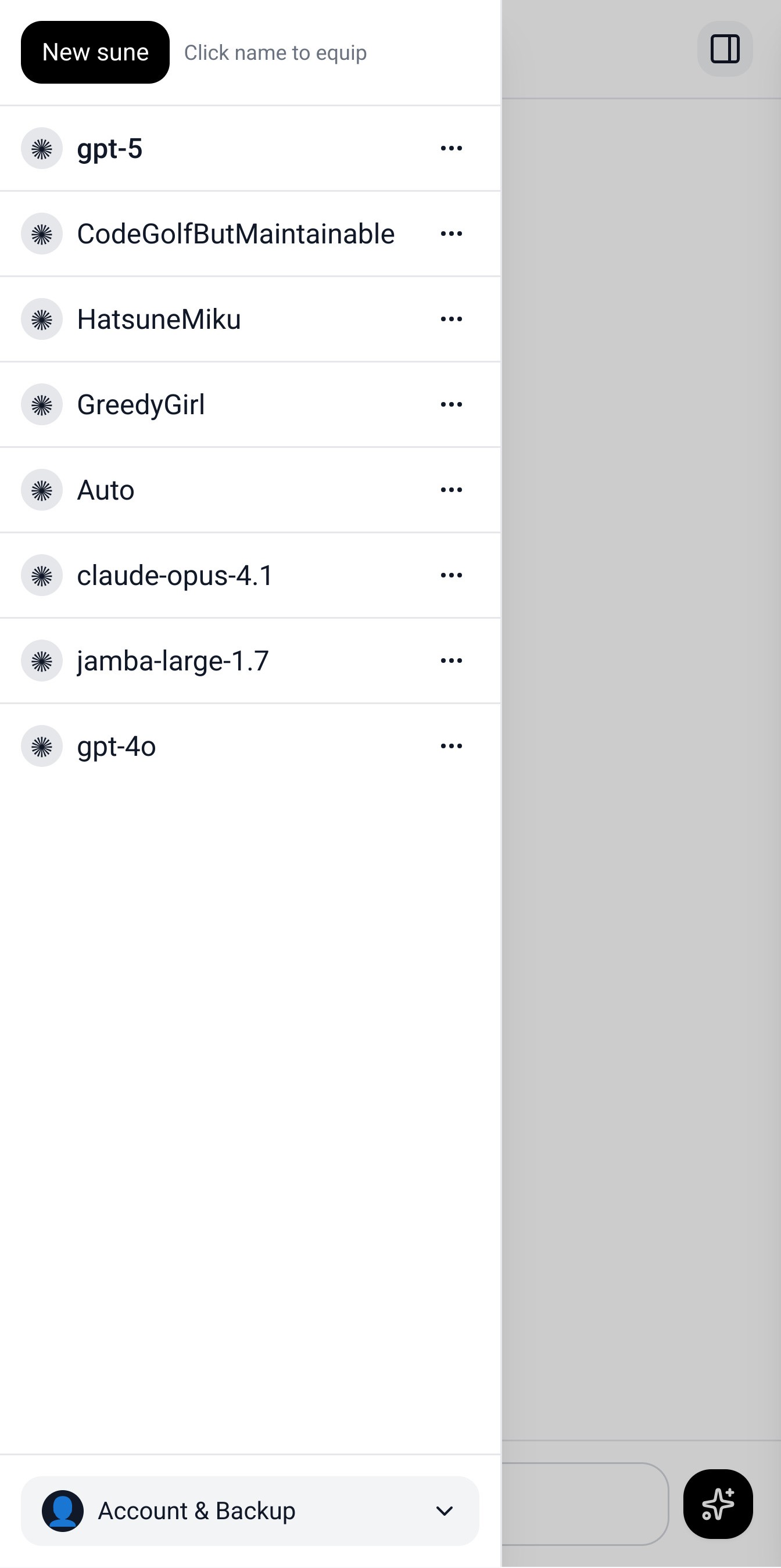Equip the gpt-5 sune
This screenshot has height=1568, width=781.
point(110,149)
